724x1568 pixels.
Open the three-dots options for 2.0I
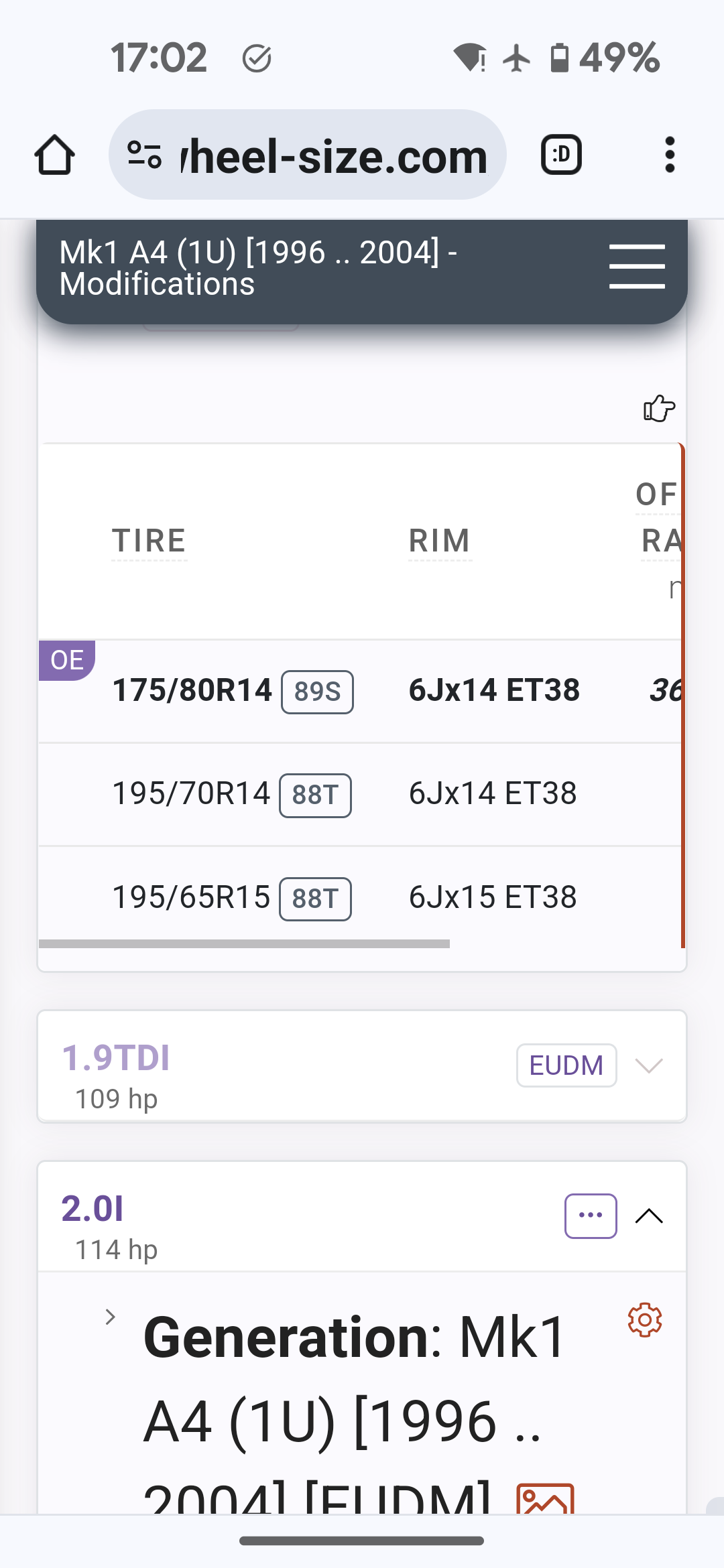pos(591,1216)
